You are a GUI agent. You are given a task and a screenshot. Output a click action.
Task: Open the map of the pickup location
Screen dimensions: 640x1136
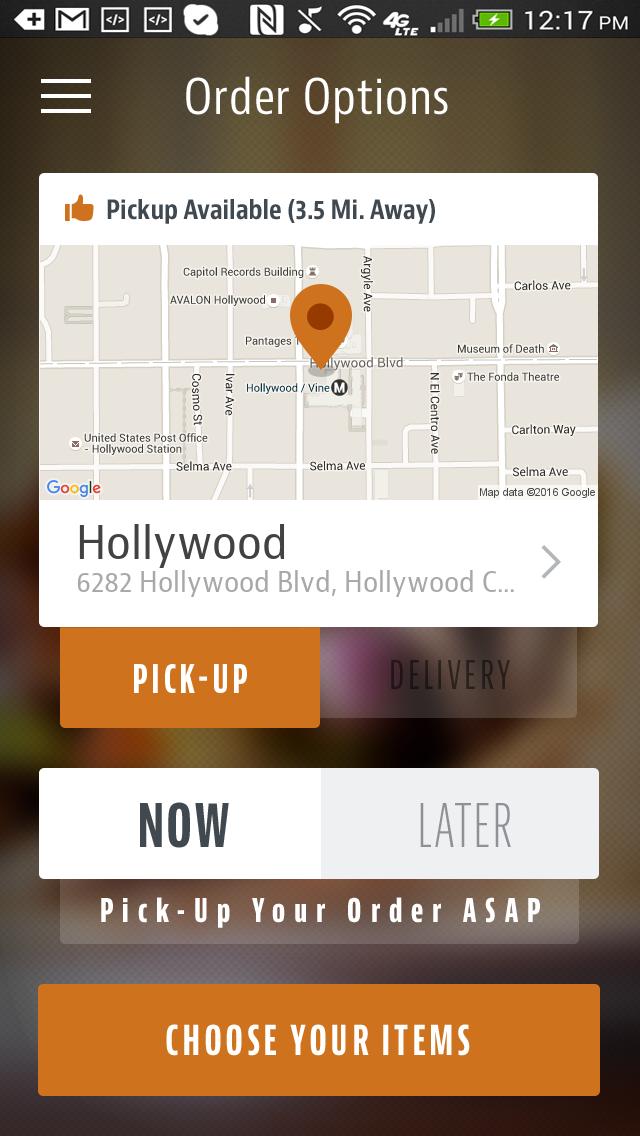(x=318, y=372)
